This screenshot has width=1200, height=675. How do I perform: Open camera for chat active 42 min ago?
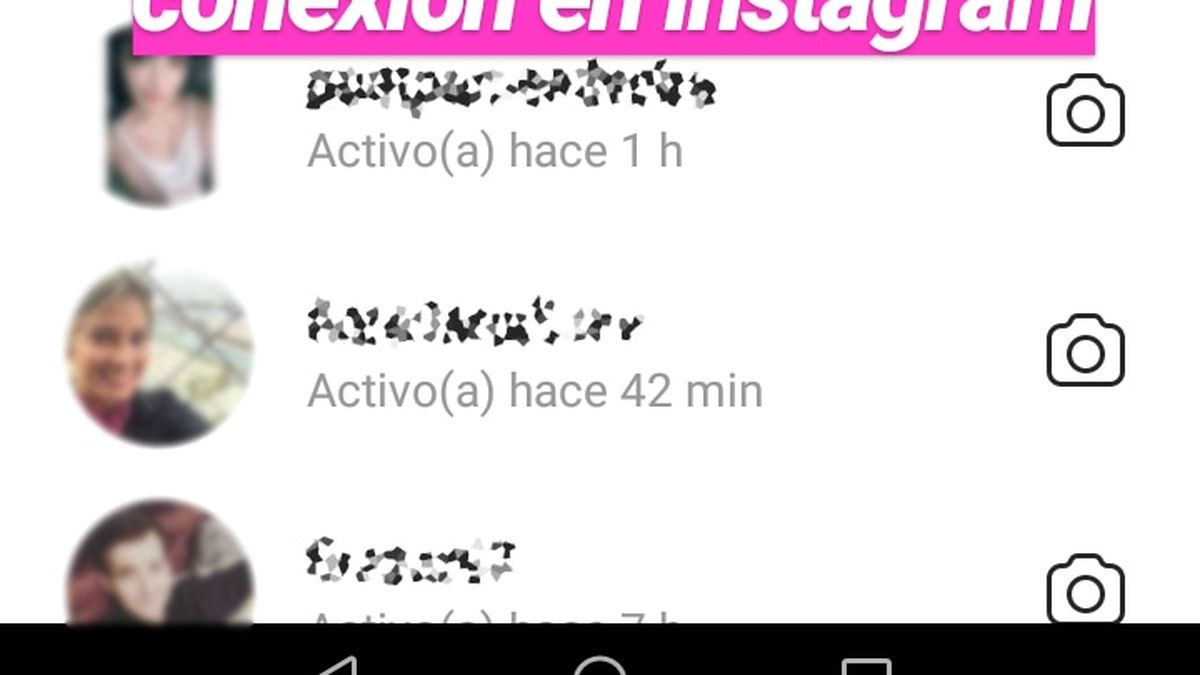tap(1085, 351)
